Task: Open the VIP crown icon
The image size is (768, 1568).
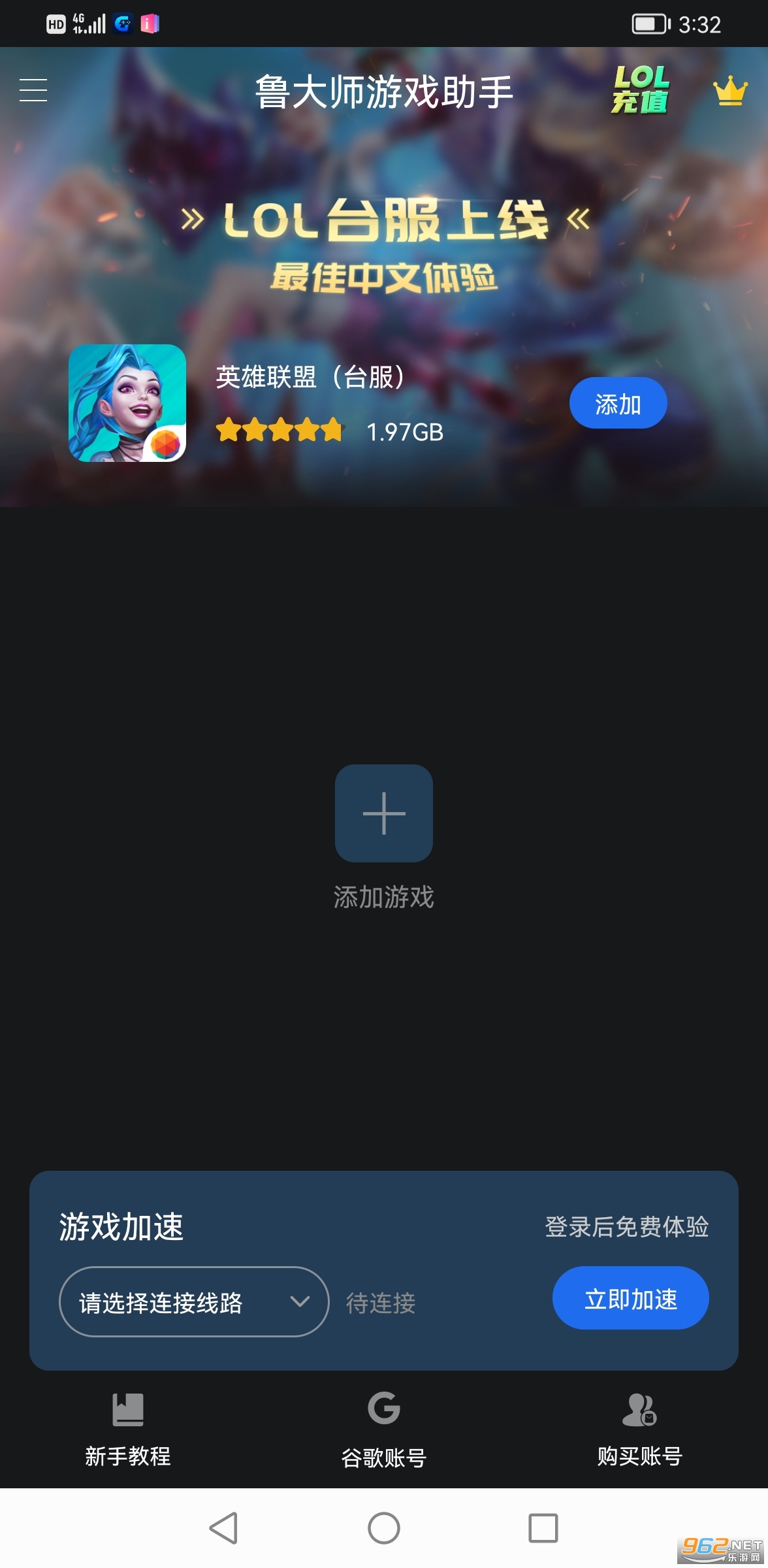Action: coord(730,91)
